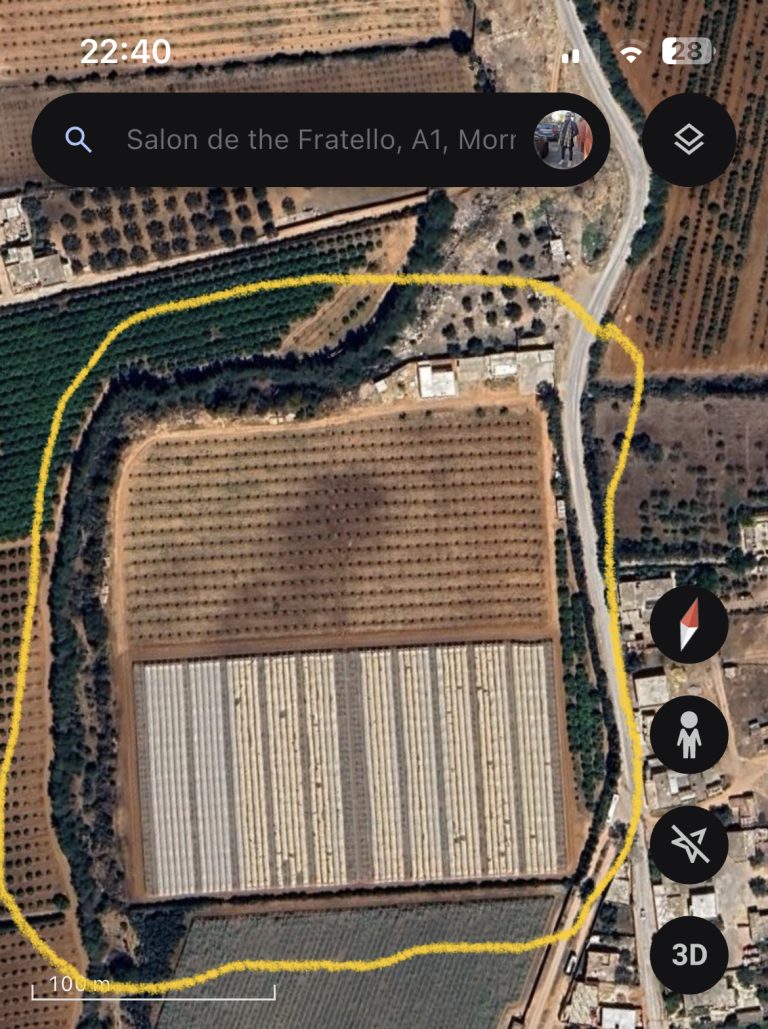This screenshot has height=1029, width=768.
Task: Open your Google account profile avatar
Action: [x=563, y=140]
